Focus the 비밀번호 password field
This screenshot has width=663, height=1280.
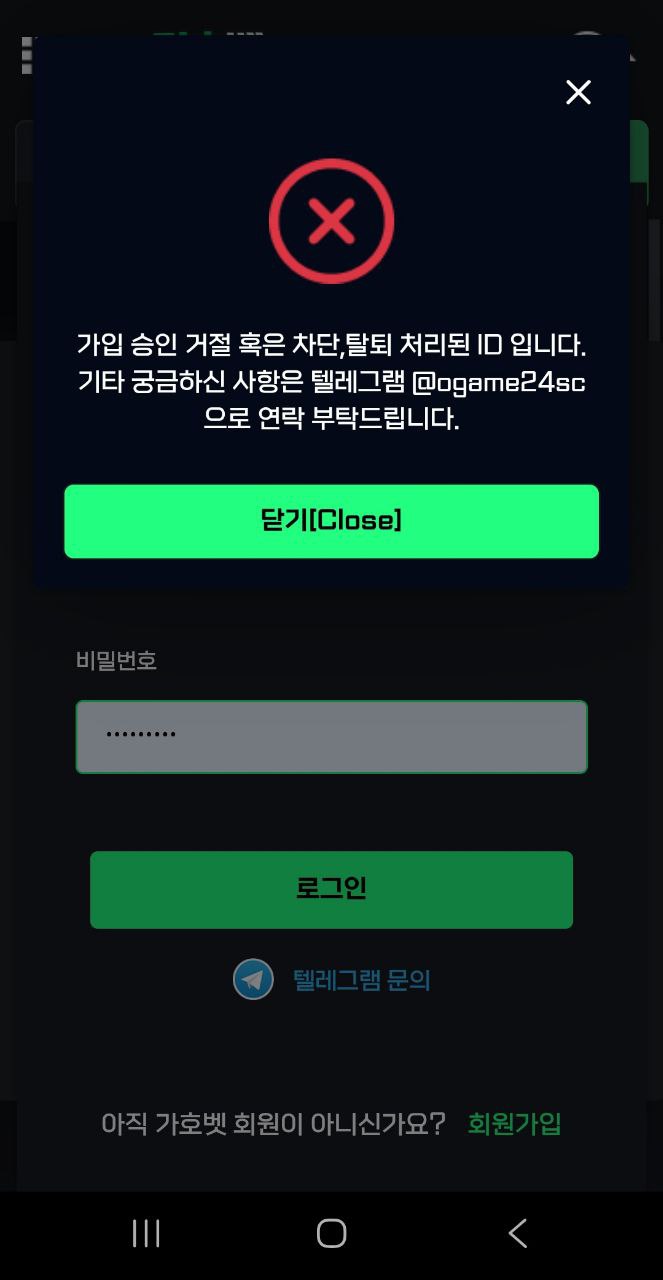pos(331,737)
